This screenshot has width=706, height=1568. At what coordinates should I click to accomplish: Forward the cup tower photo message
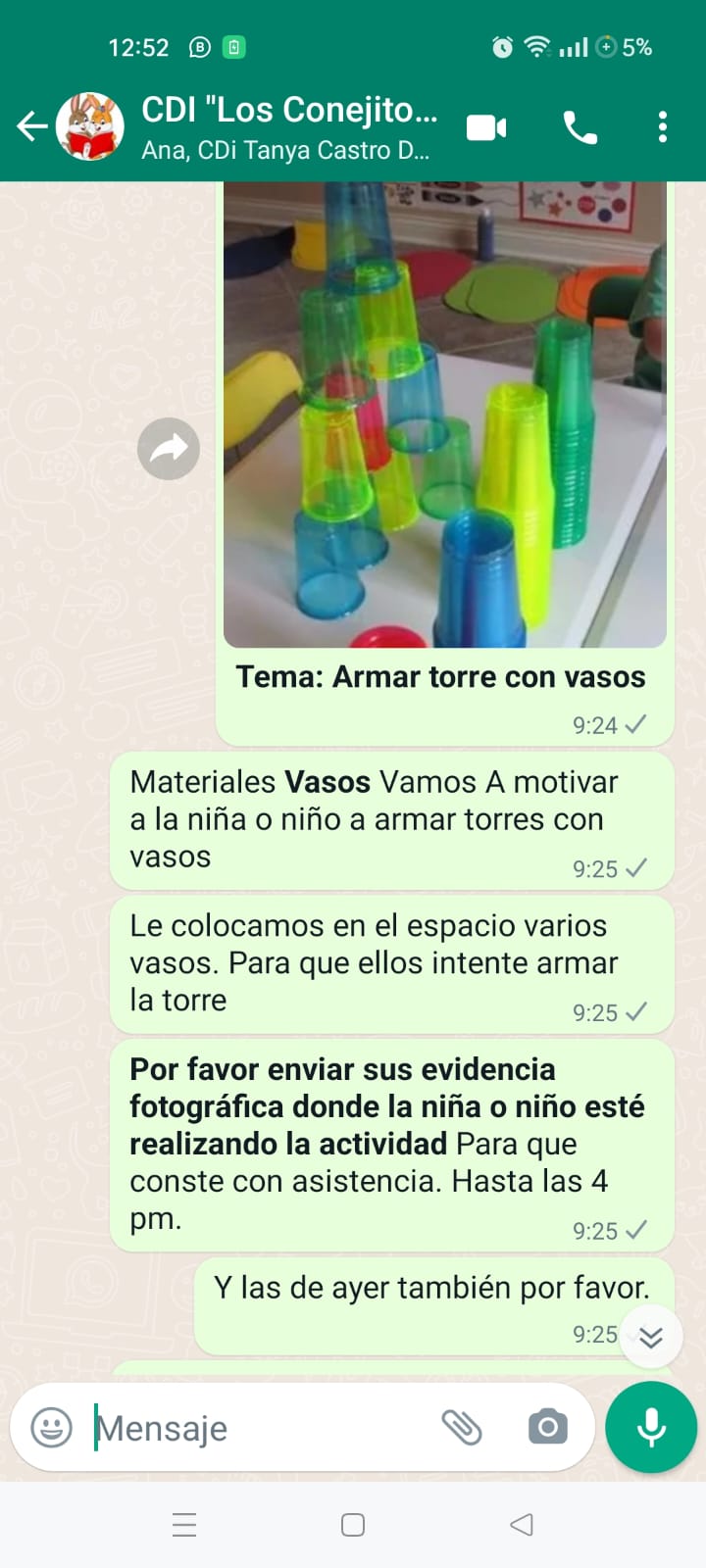click(169, 449)
